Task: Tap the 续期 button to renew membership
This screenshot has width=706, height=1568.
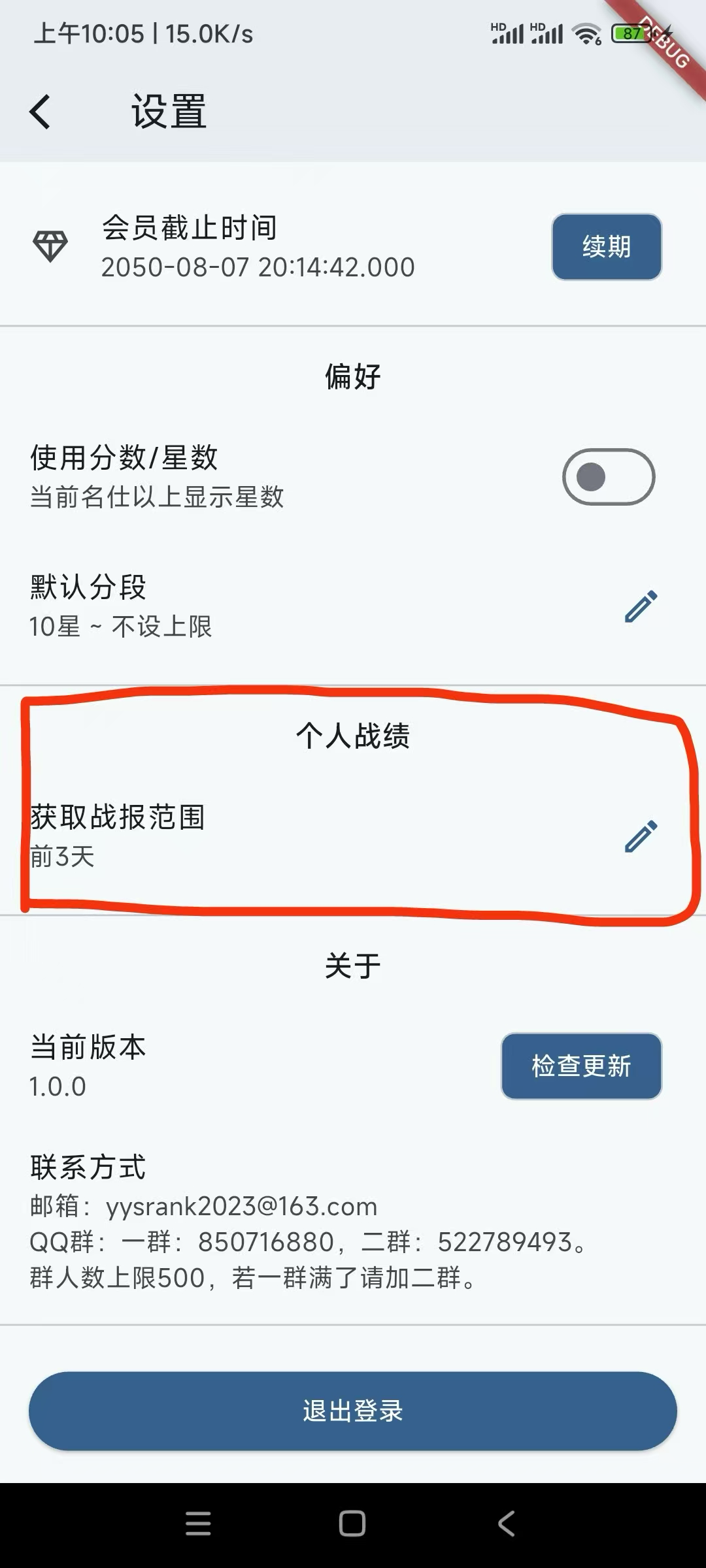Action: point(607,247)
